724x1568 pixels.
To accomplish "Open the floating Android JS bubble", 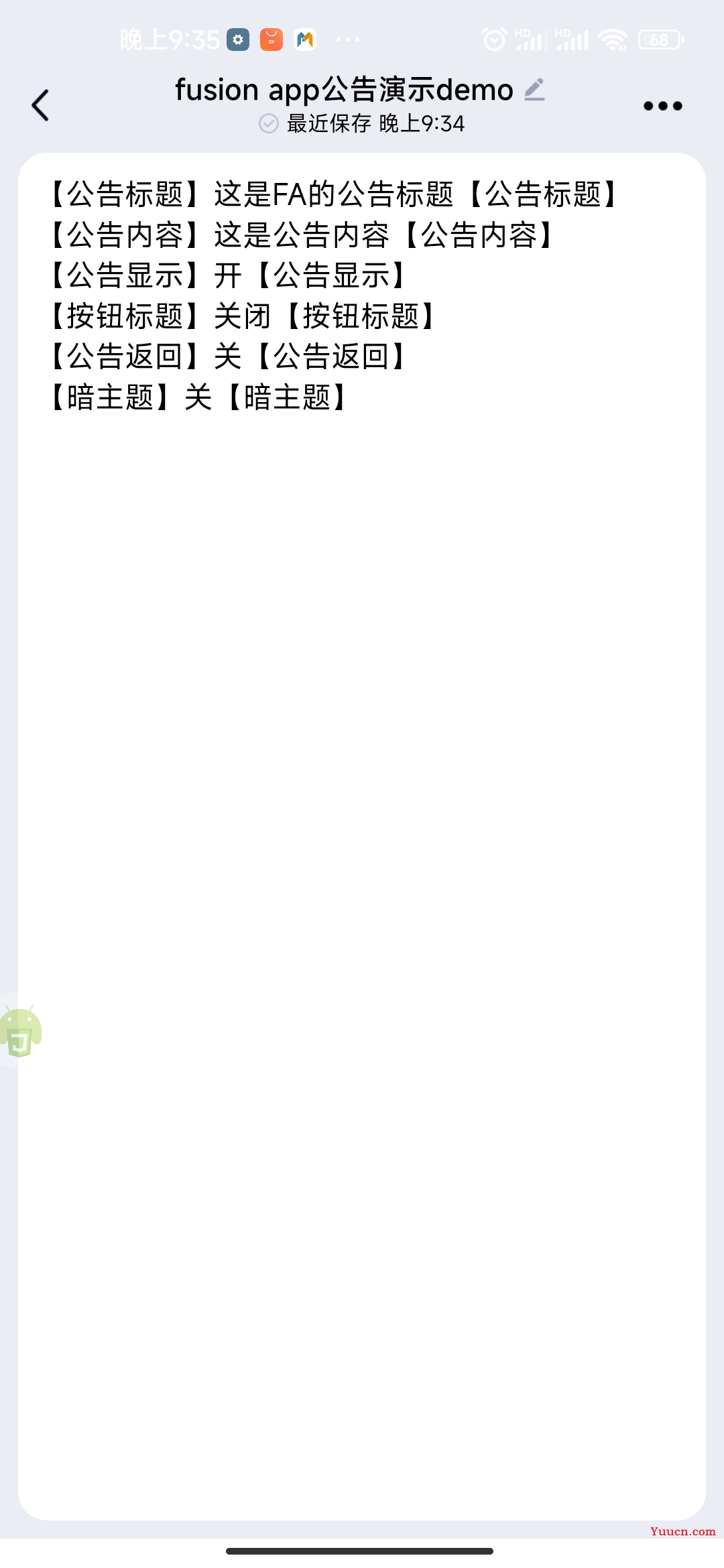I will (x=20, y=1031).
